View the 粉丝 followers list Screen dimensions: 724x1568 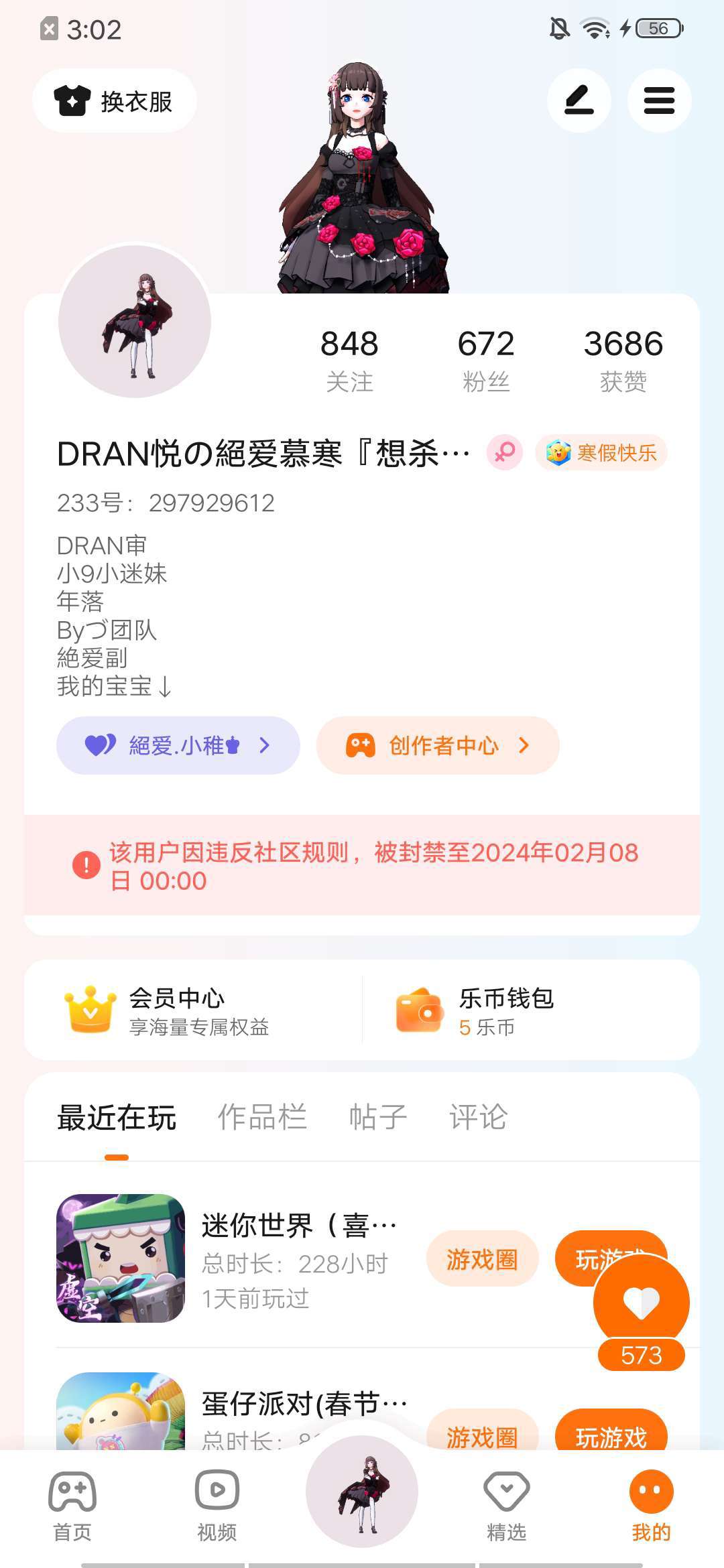click(x=486, y=358)
